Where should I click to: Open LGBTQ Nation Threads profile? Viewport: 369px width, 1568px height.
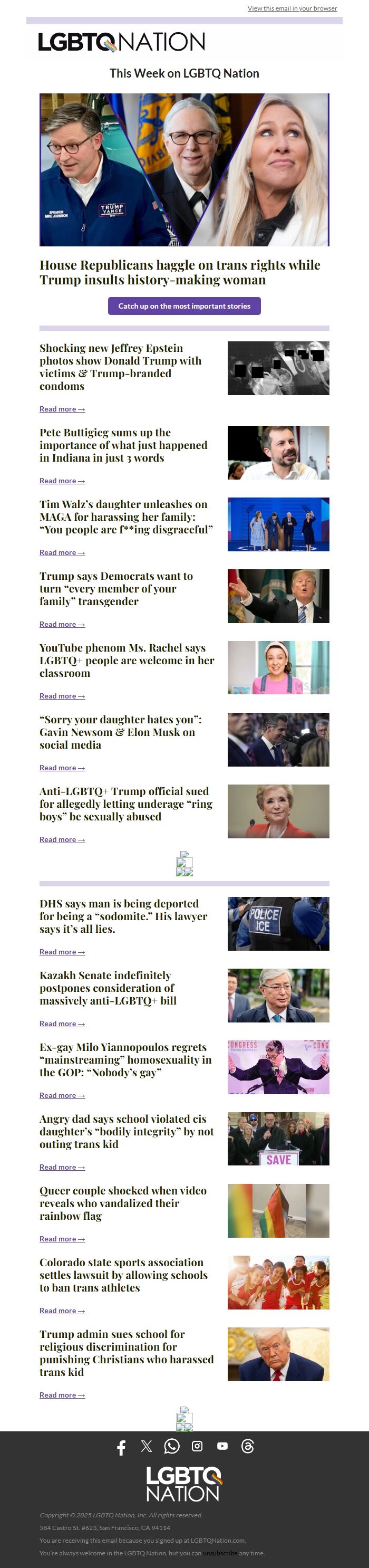point(247,1446)
